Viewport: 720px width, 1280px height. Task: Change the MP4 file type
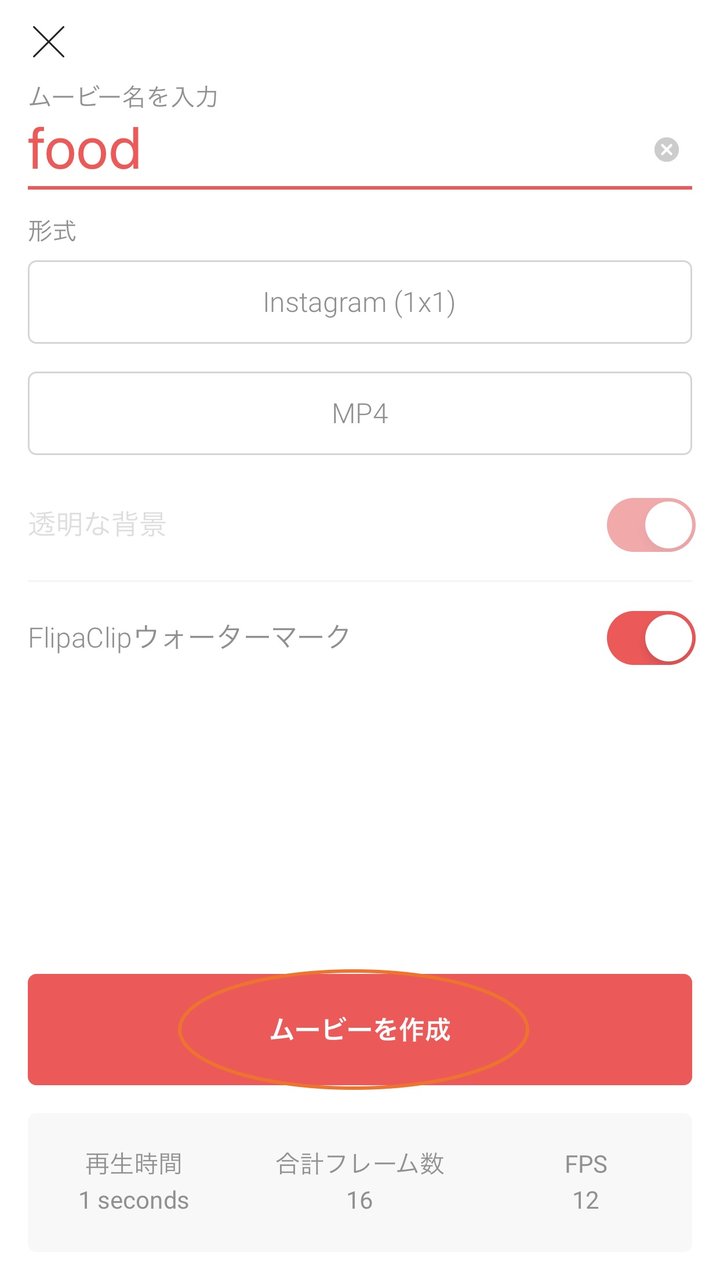[x=360, y=413]
